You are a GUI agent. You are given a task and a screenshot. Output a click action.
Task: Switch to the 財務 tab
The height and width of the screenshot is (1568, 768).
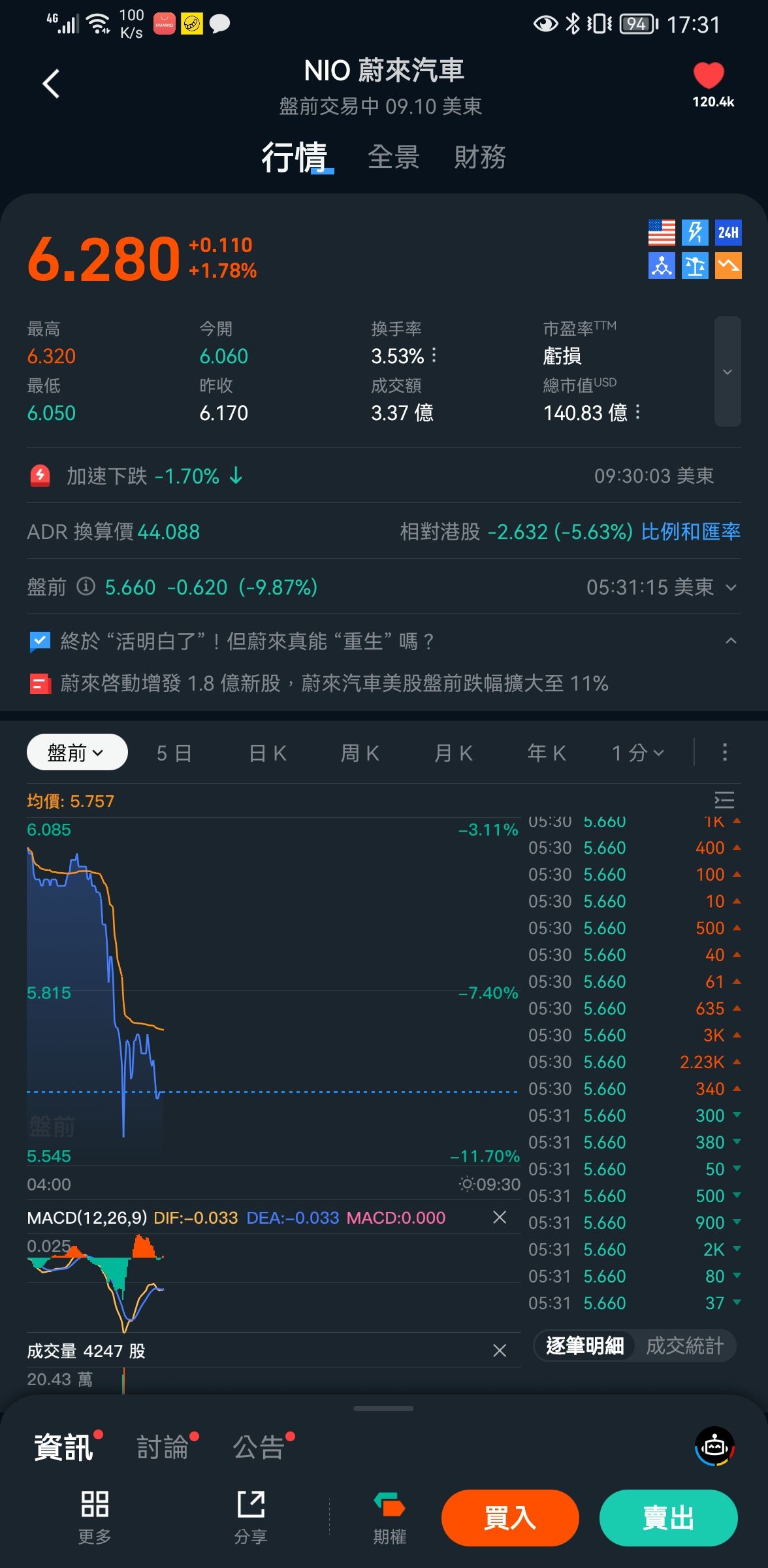click(x=480, y=157)
